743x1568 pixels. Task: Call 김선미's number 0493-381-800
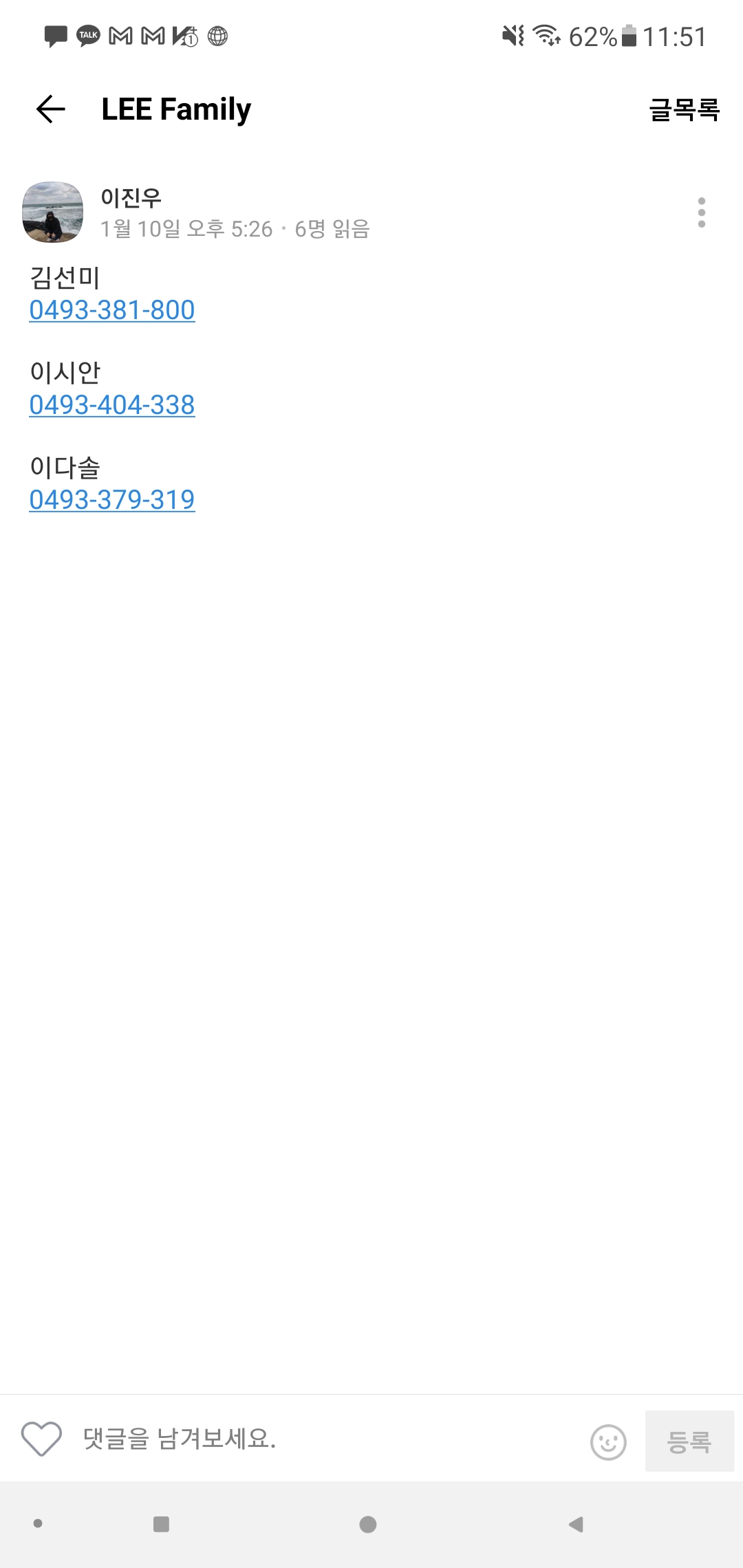(112, 310)
